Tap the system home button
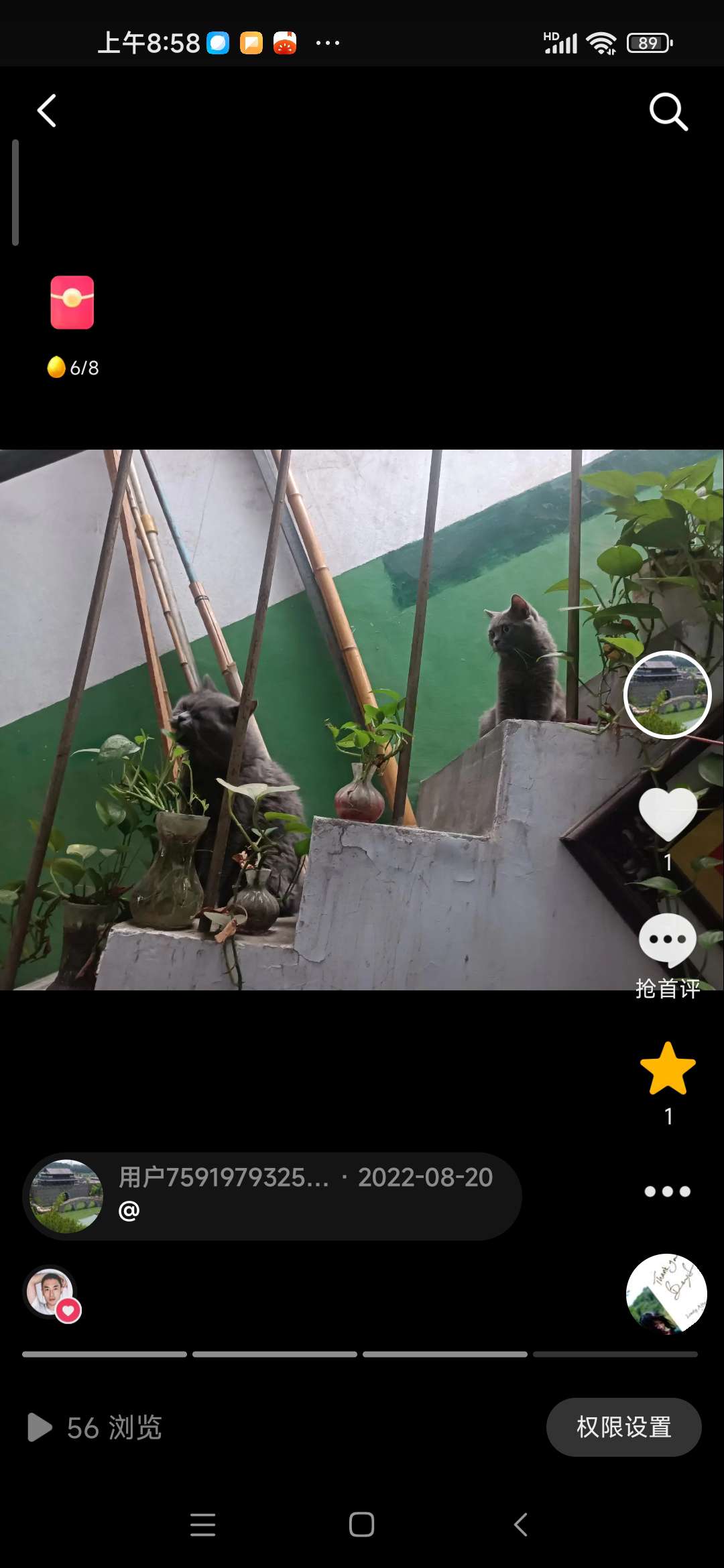The width and height of the screenshot is (724, 1568). (x=361, y=1524)
